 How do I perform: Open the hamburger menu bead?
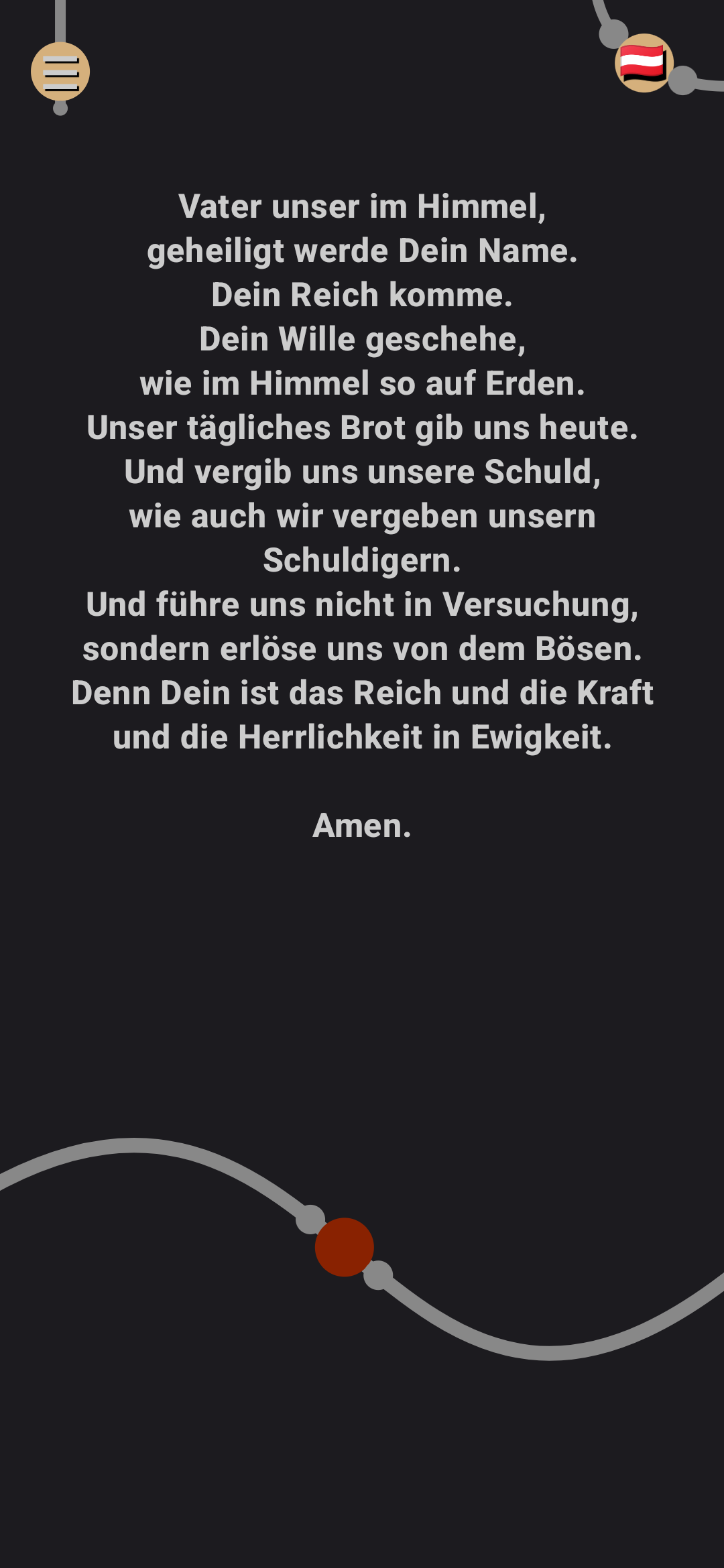(60, 72)
